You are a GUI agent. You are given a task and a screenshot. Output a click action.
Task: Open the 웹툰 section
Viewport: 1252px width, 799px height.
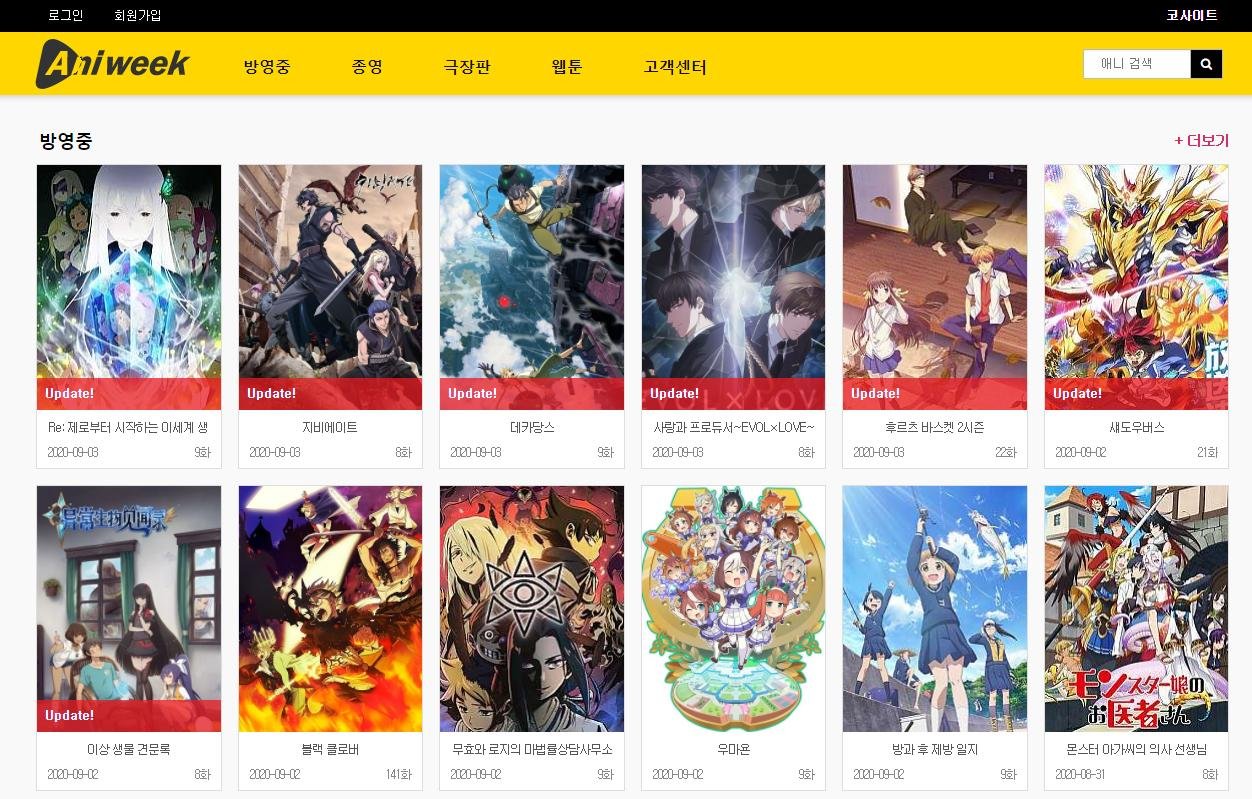(567, 67)
